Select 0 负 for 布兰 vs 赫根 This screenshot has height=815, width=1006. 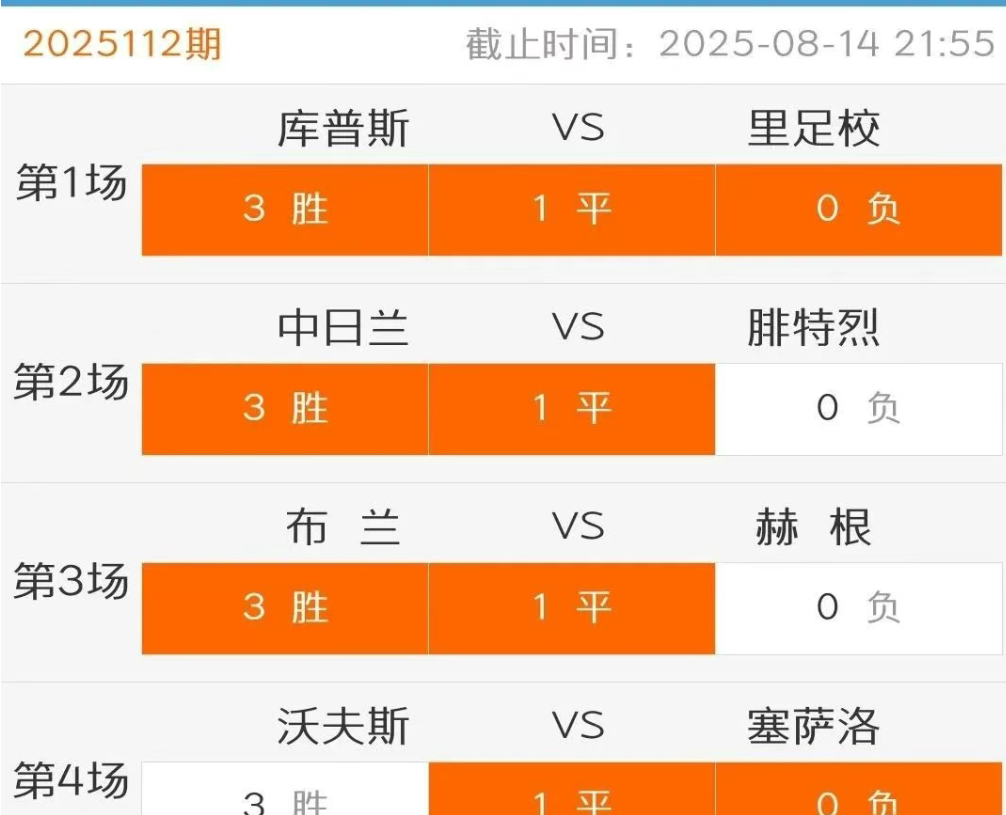click(858, 608)
